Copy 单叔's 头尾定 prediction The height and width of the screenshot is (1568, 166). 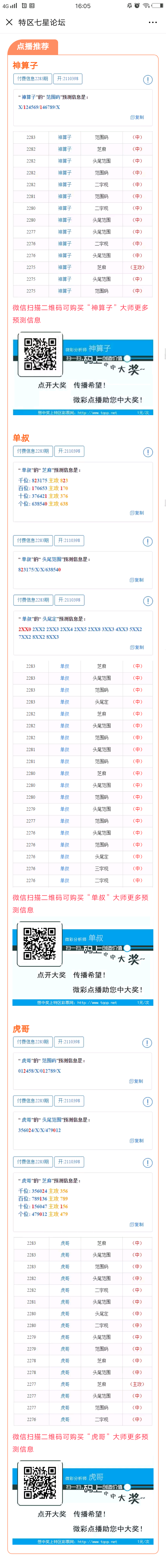137,647
